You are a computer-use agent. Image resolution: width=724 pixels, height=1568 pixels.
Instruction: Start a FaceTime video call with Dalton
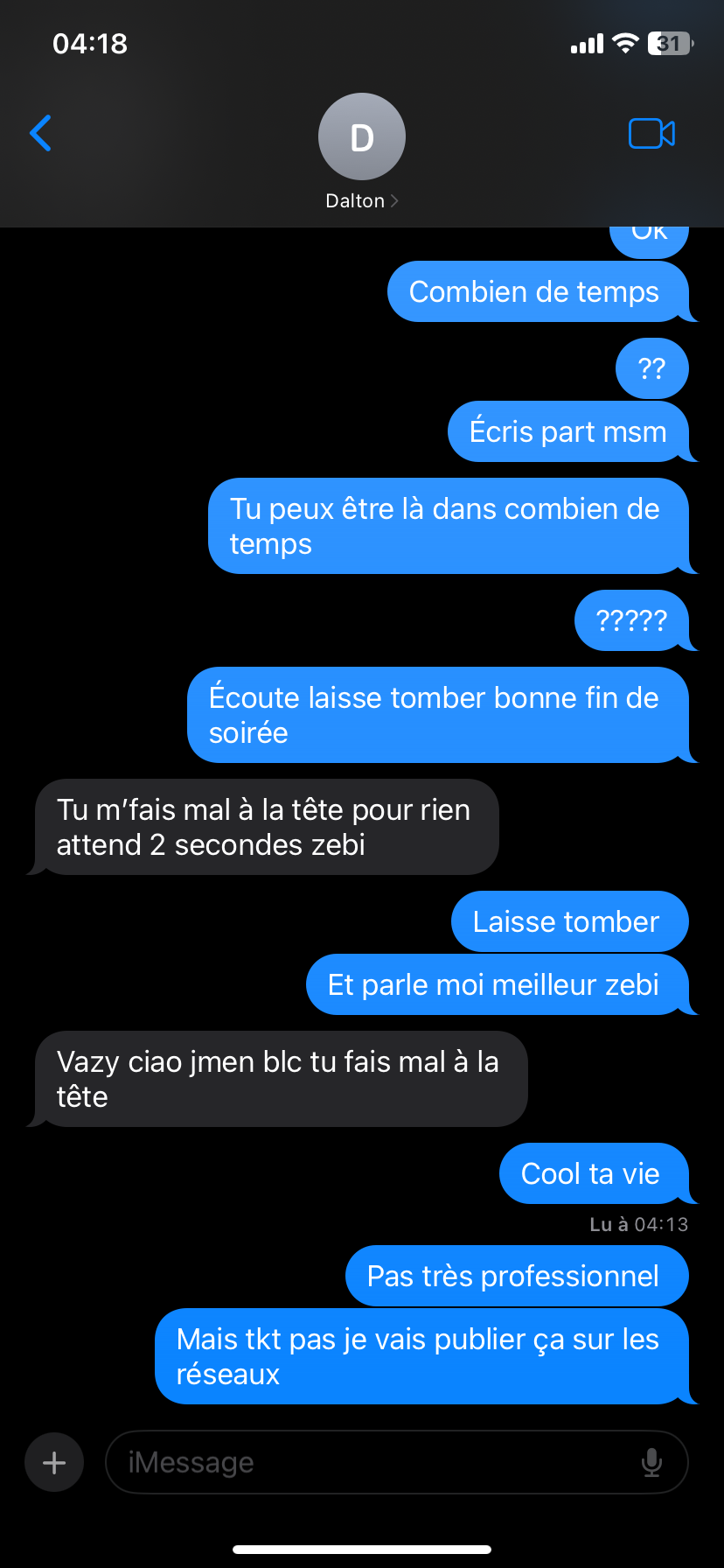click(x=651, y=134)
